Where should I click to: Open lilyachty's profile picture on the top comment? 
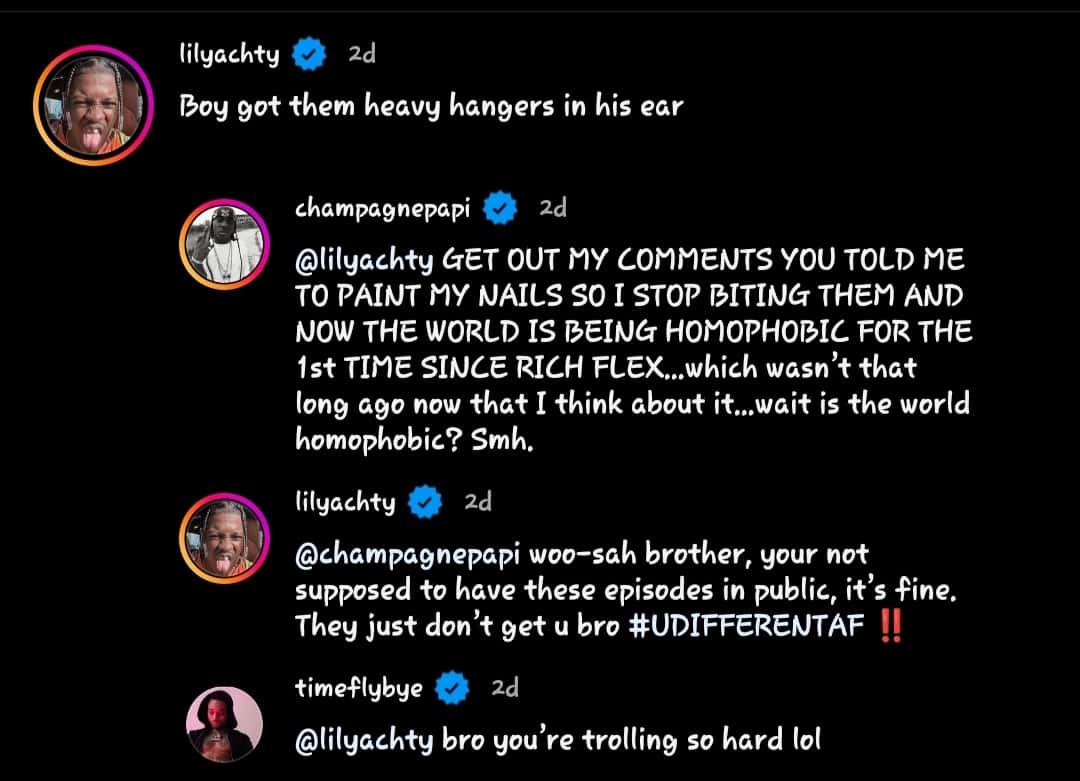93,105
